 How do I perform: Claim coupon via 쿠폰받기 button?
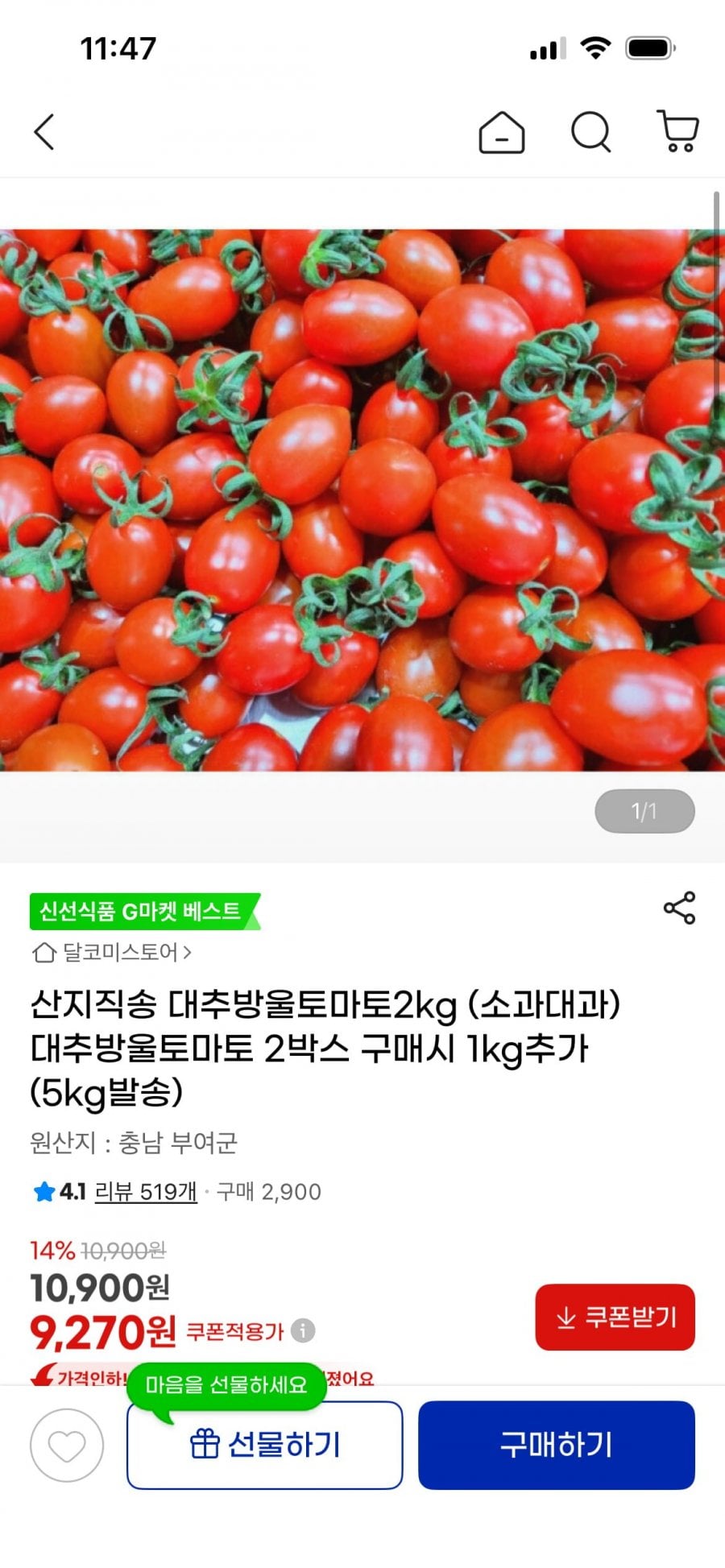coord(615,1318)
